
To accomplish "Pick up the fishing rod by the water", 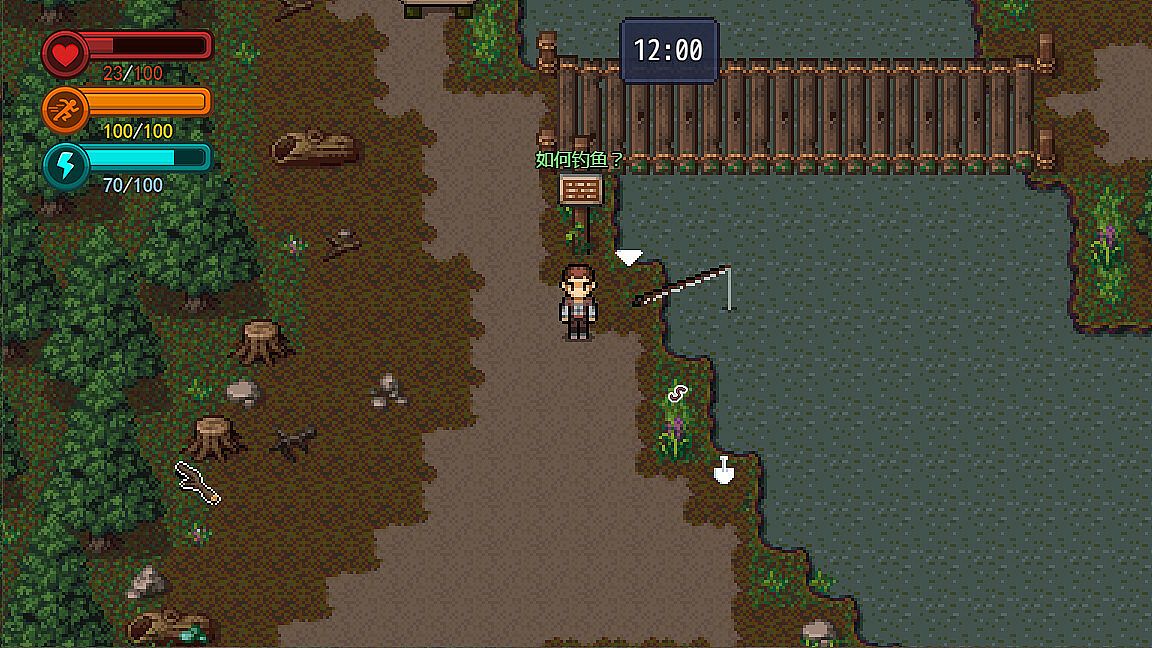I will pos(685,287).
